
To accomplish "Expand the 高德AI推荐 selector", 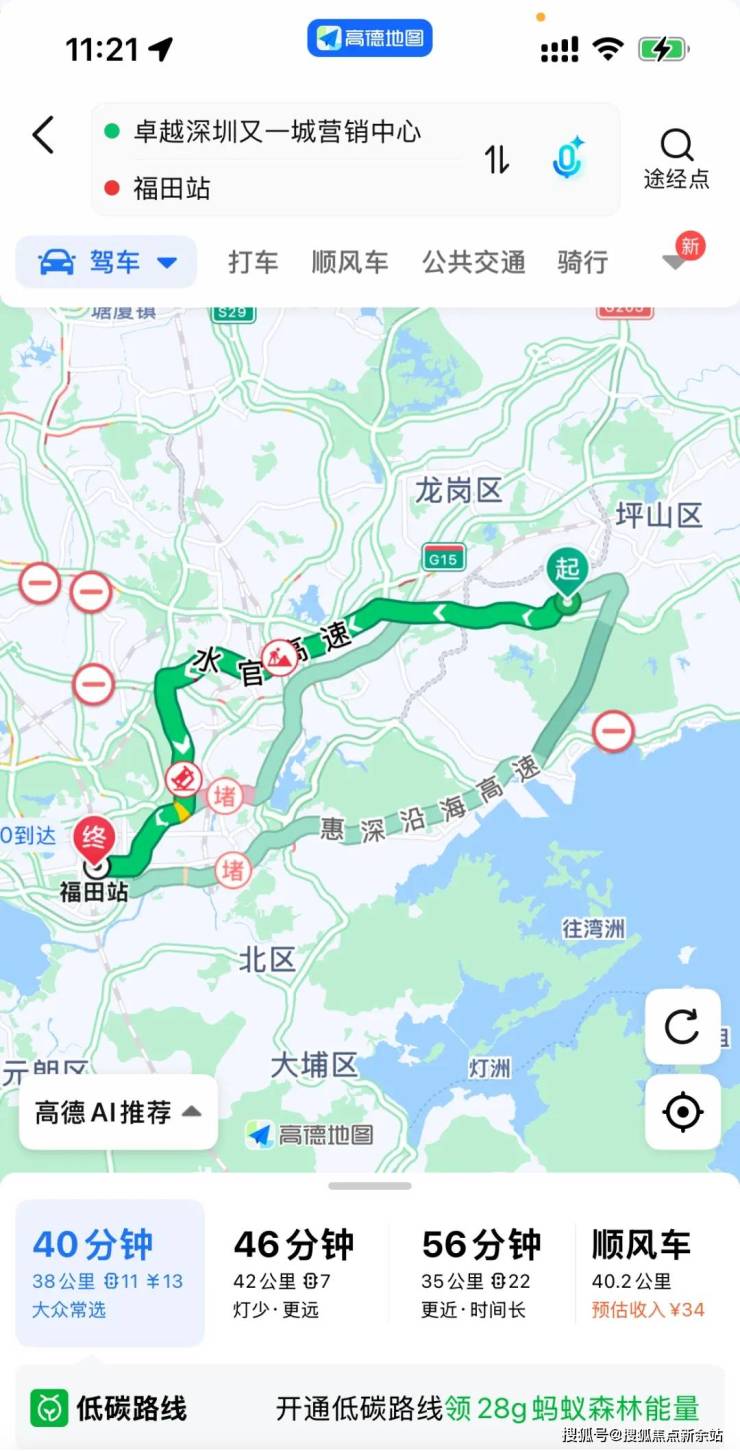I will click(119, 1112).
